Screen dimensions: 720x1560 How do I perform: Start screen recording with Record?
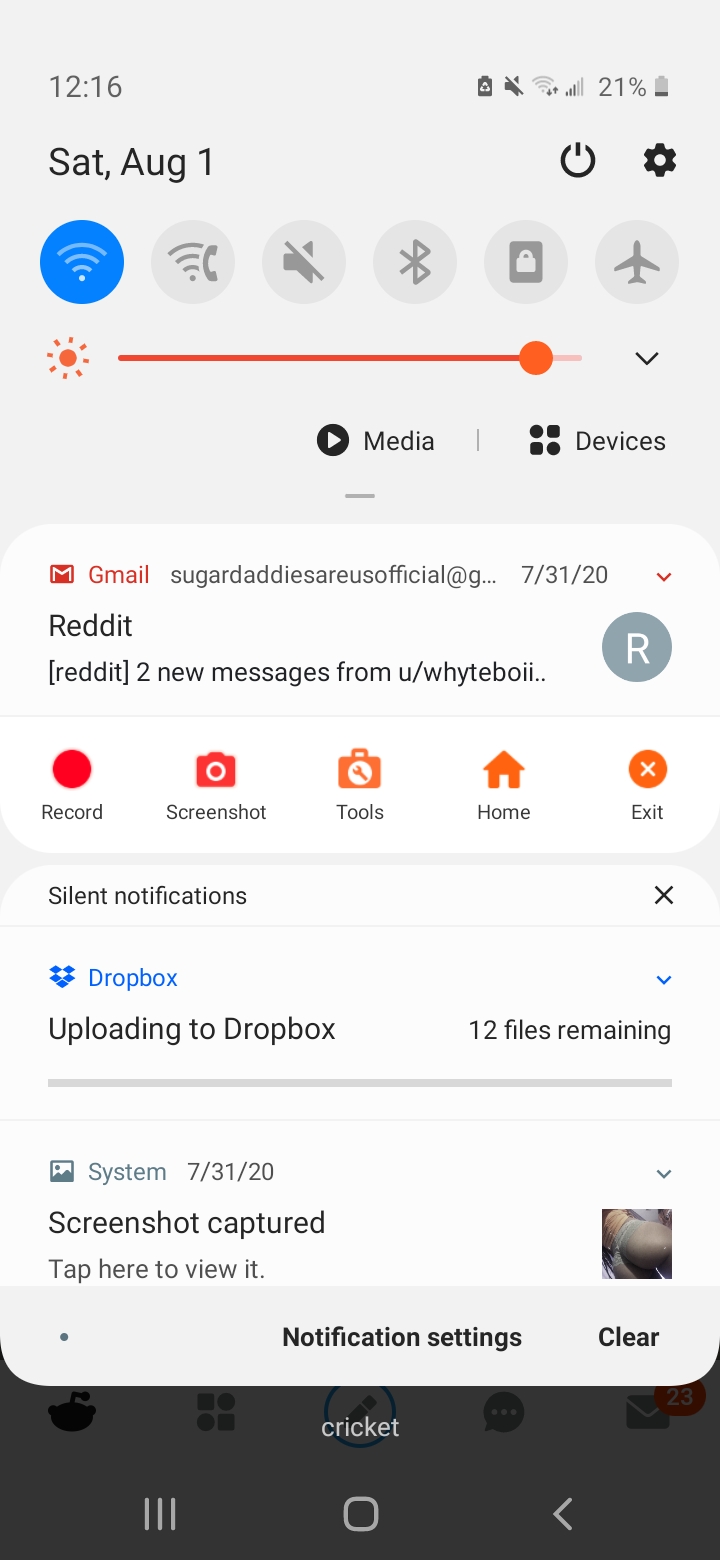[x=72, y=785]
